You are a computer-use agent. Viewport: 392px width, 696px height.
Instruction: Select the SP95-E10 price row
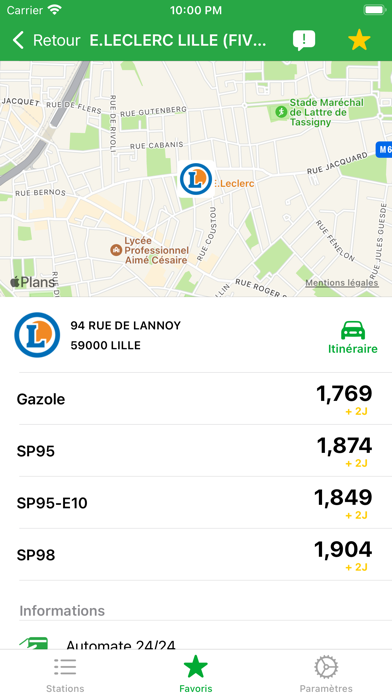click(196, 502)
